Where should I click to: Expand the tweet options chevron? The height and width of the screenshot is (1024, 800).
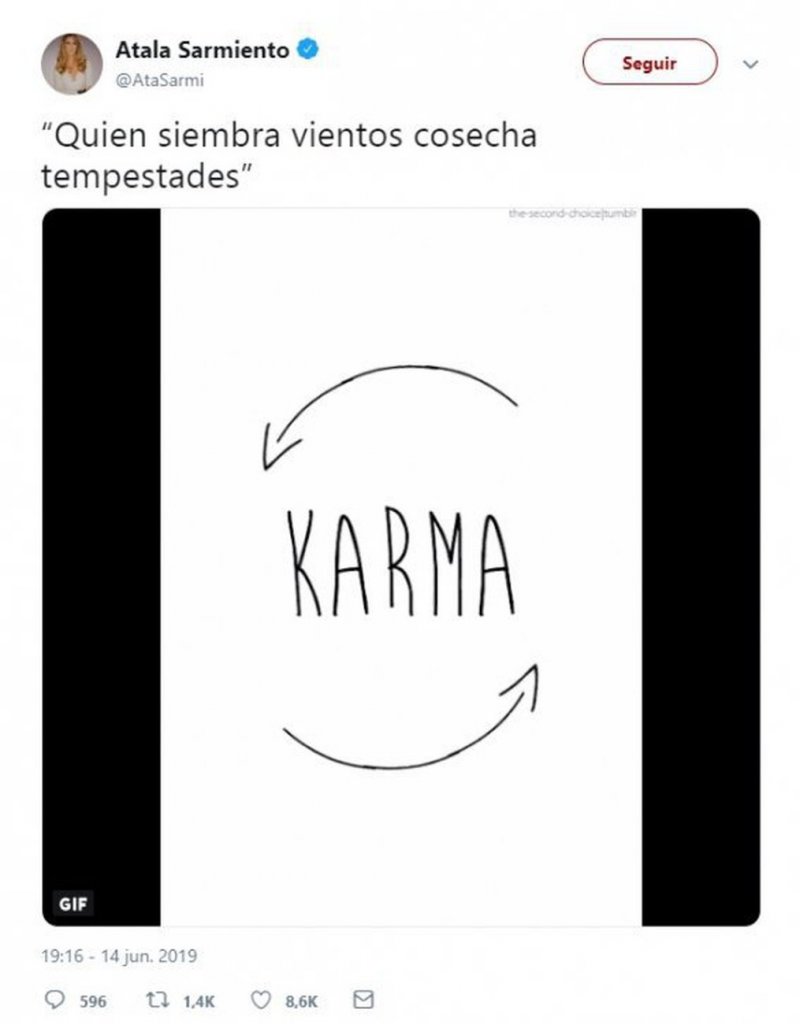(x=751, y=64)
